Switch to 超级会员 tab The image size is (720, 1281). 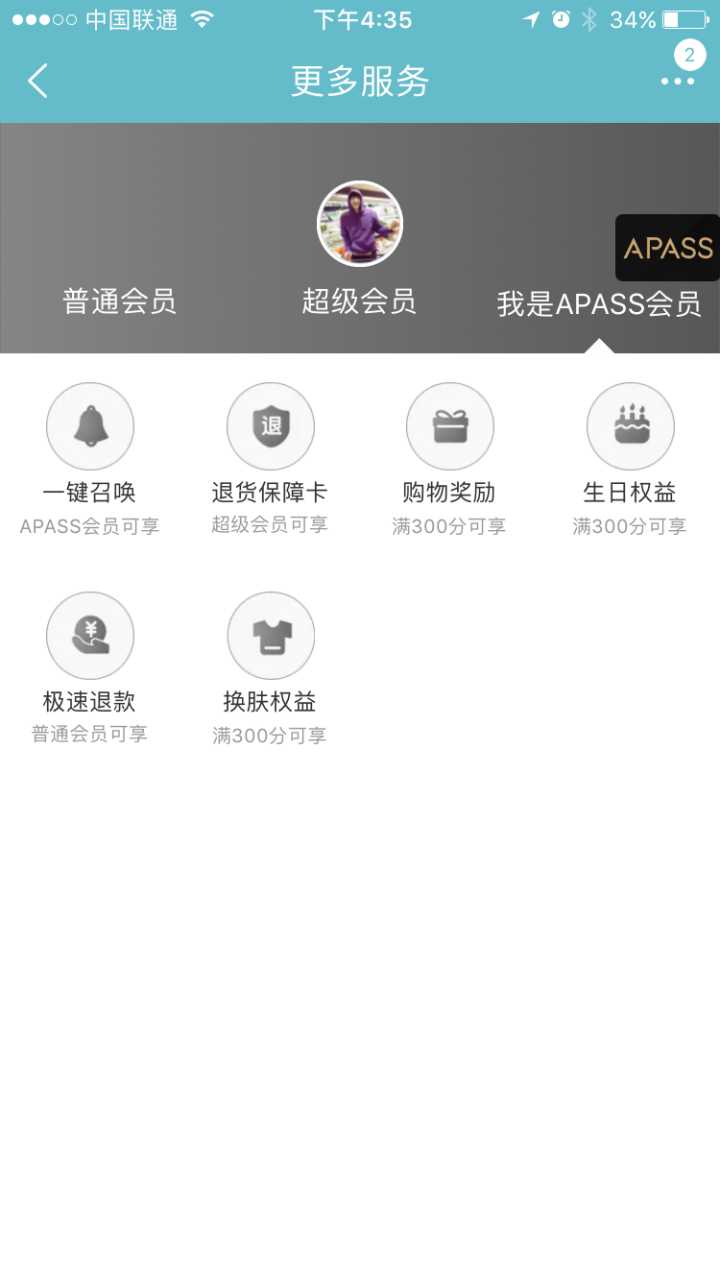[359, 301]
